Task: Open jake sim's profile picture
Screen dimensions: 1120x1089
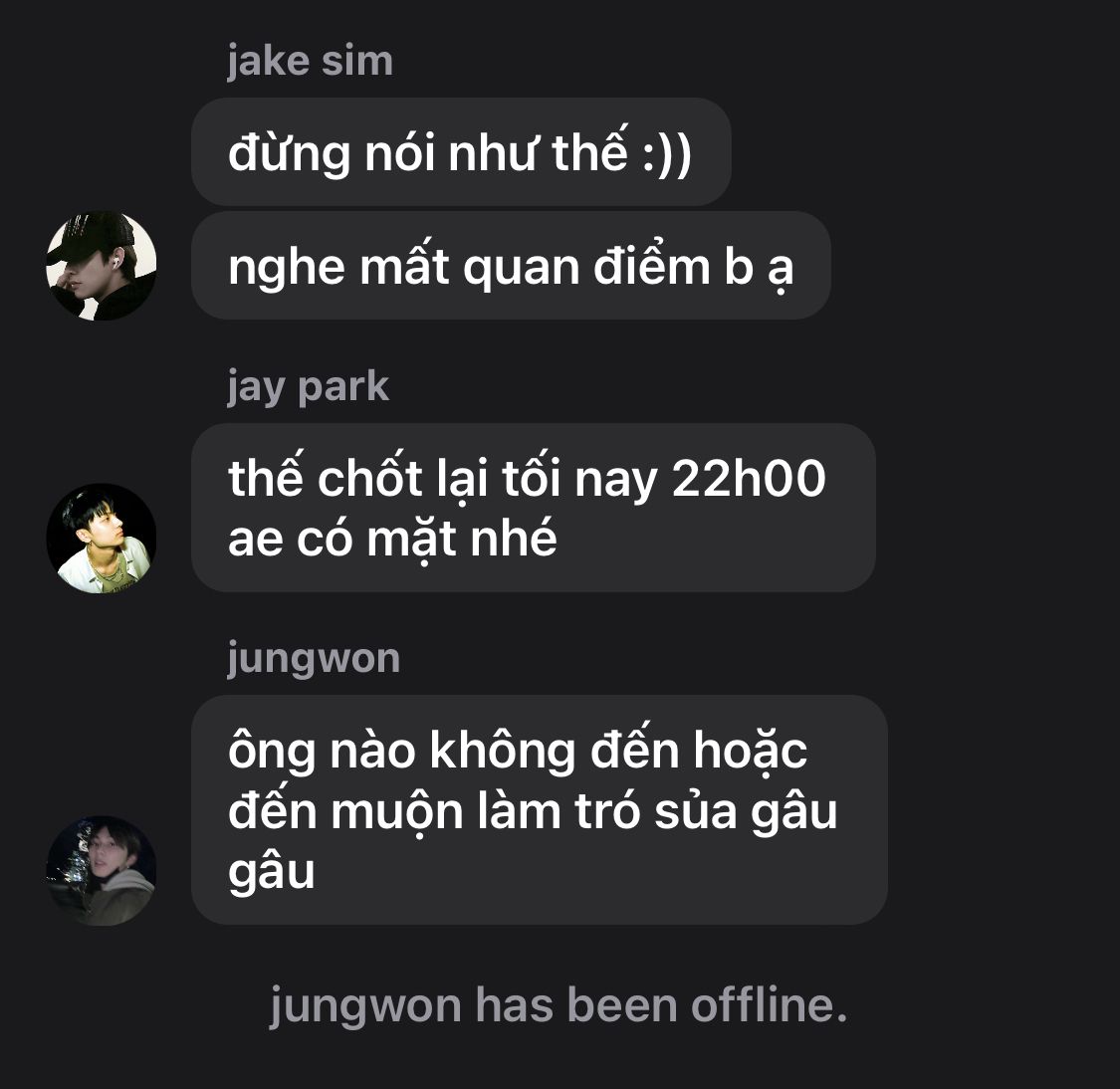Action: [x=101, y=266]
